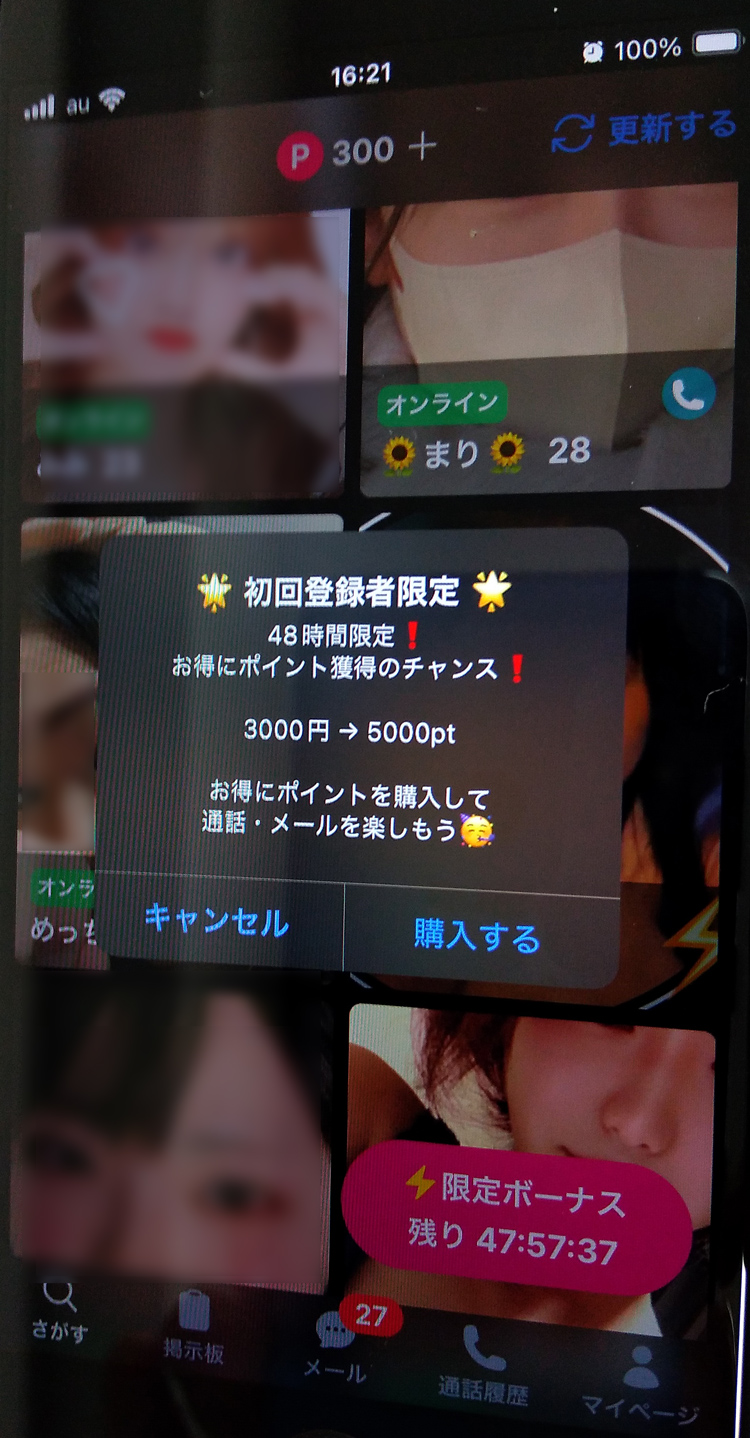Go to the マイページ tab
Viewport: 750px width, 1438px height.
point(640,1383)
